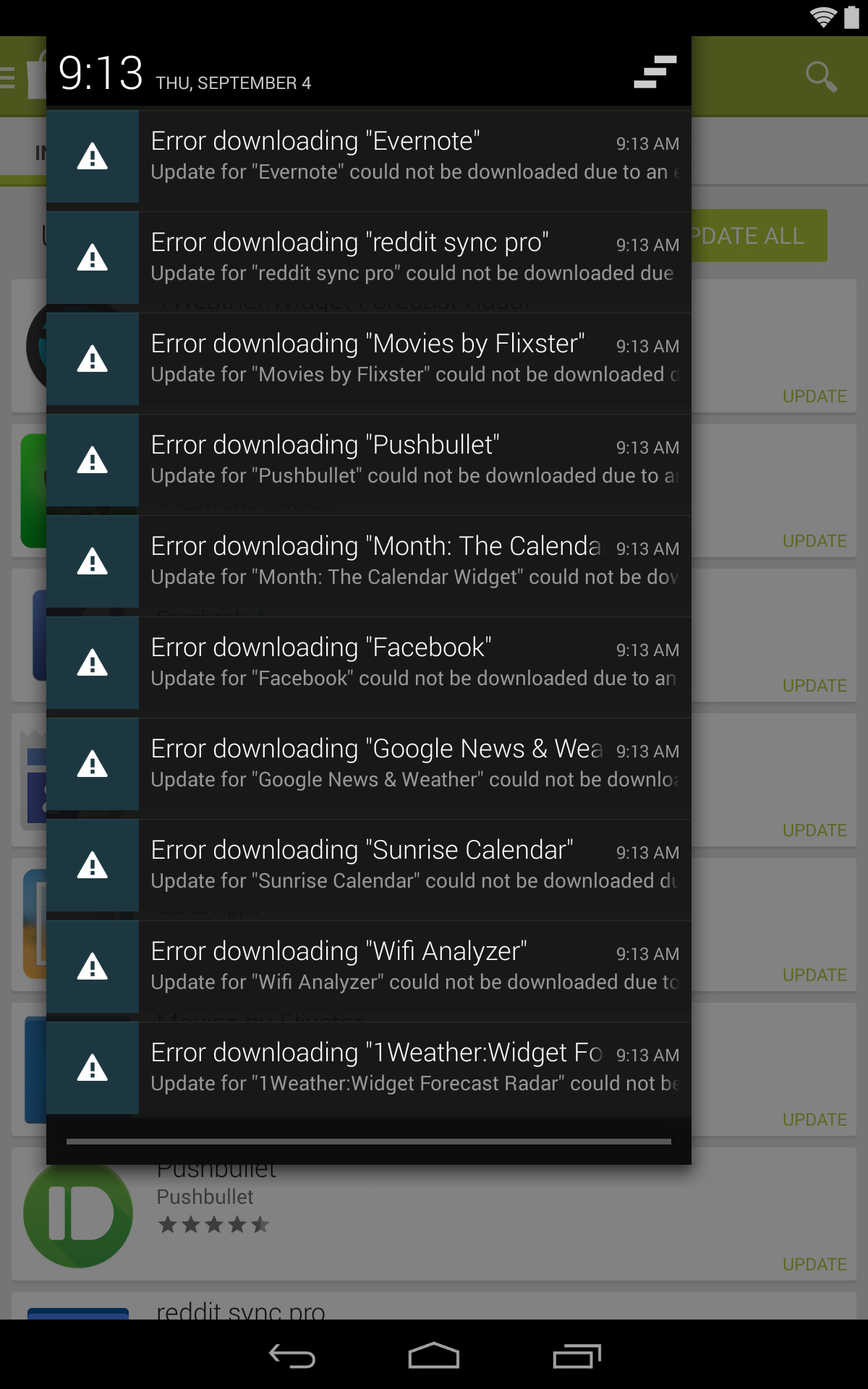Screen dimensions: 868x1389
Task: Tap warning icon on Facebook notification
Action: click(92, 662)
